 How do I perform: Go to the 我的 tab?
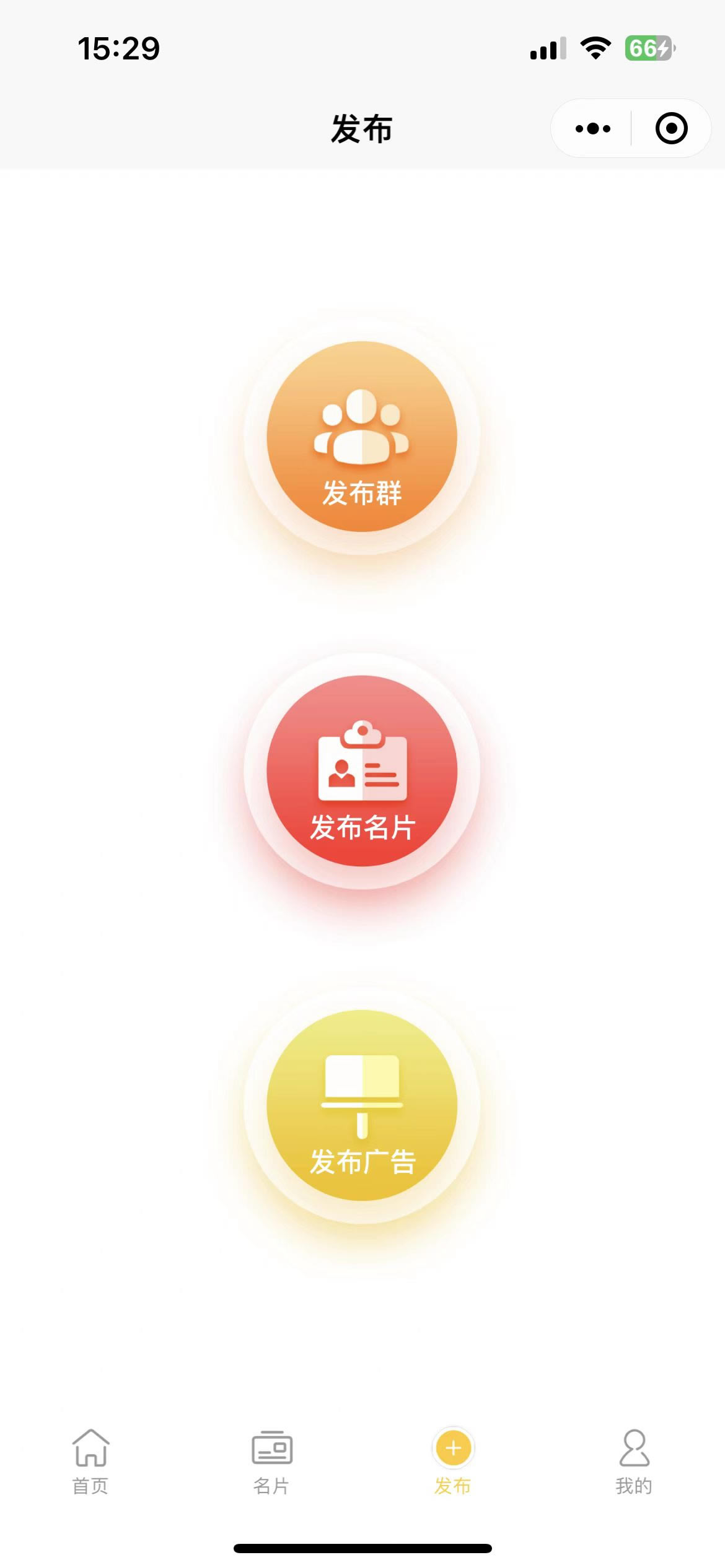click(634, 1461)
